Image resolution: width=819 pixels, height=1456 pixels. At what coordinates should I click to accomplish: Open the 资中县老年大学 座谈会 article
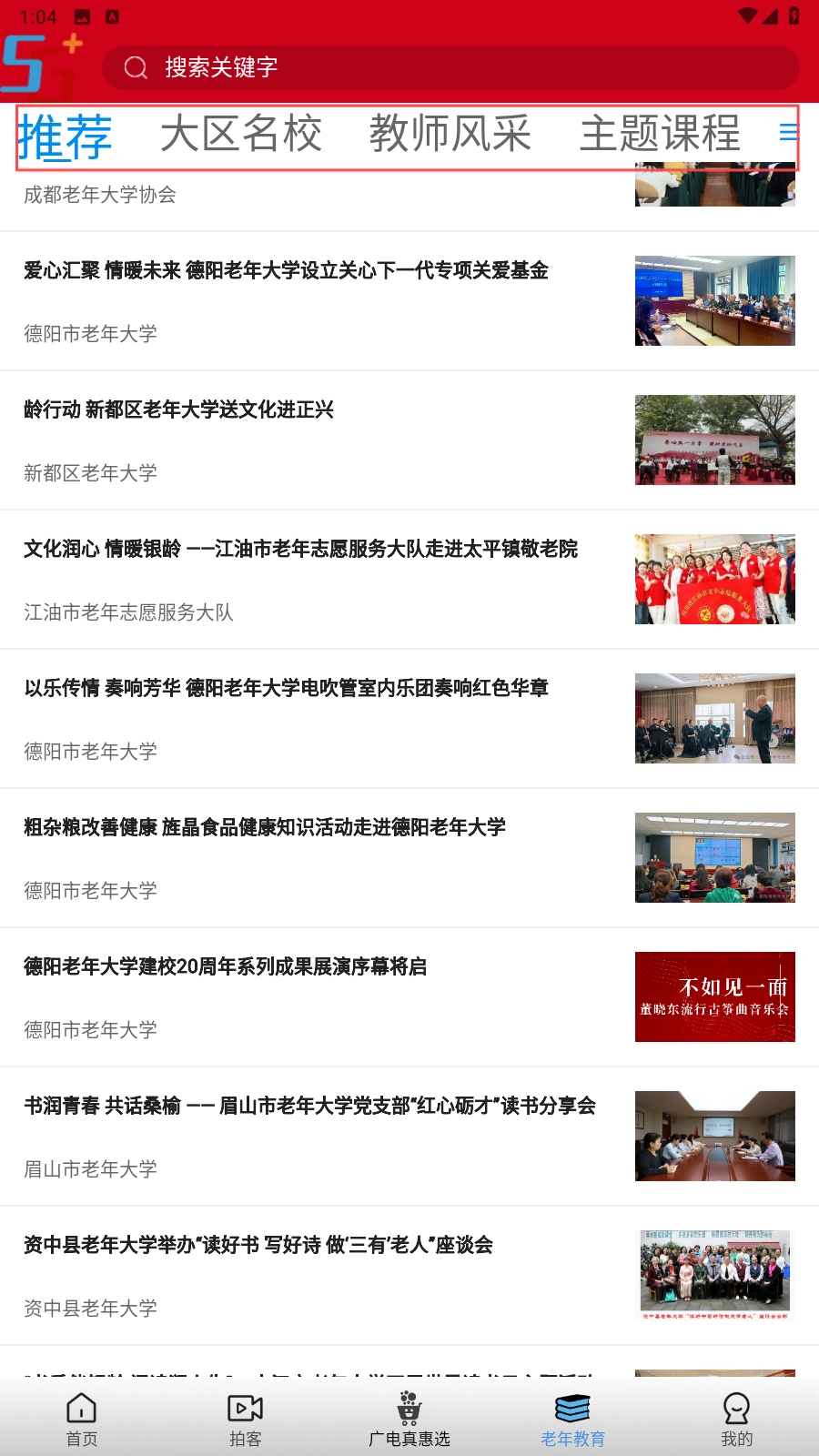coord(258,1246)
